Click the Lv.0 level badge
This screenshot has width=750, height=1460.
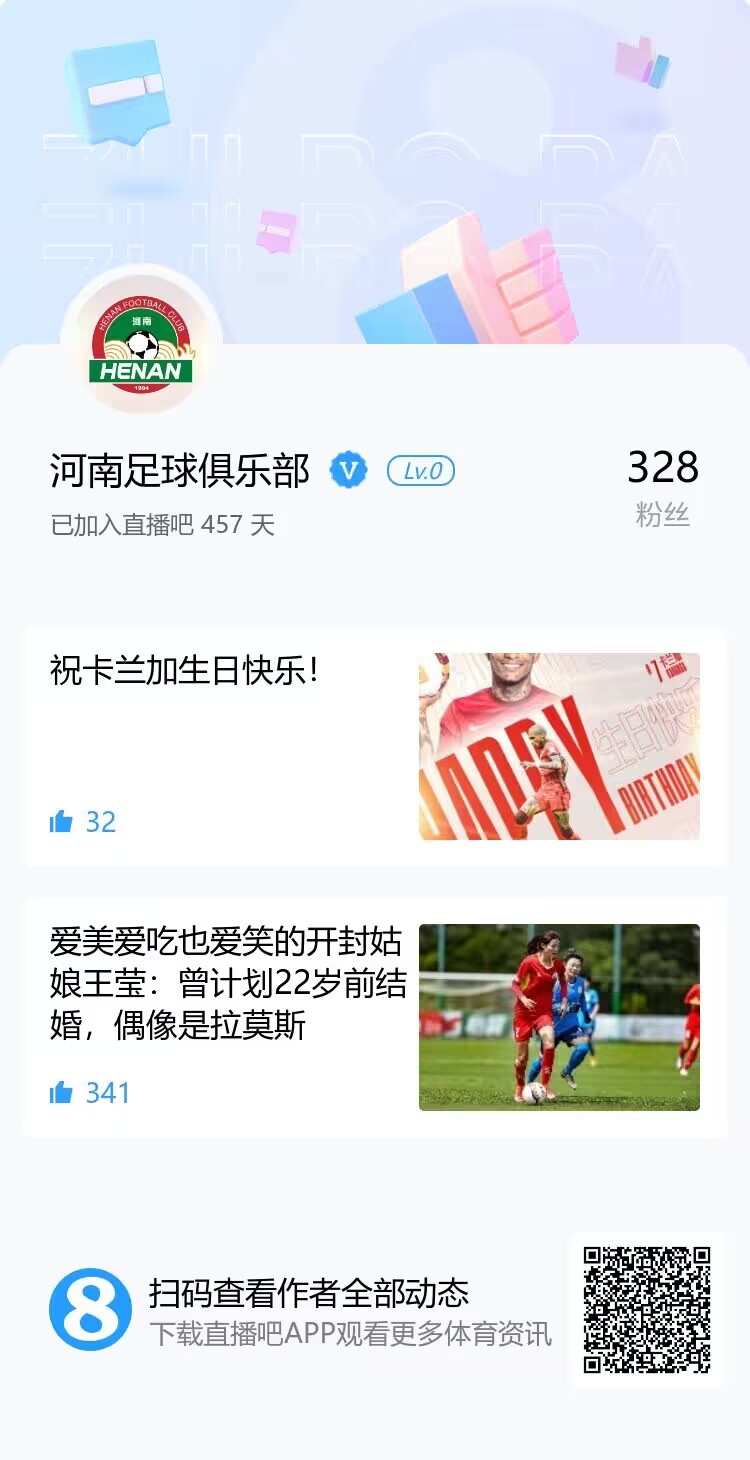[420, 470]
